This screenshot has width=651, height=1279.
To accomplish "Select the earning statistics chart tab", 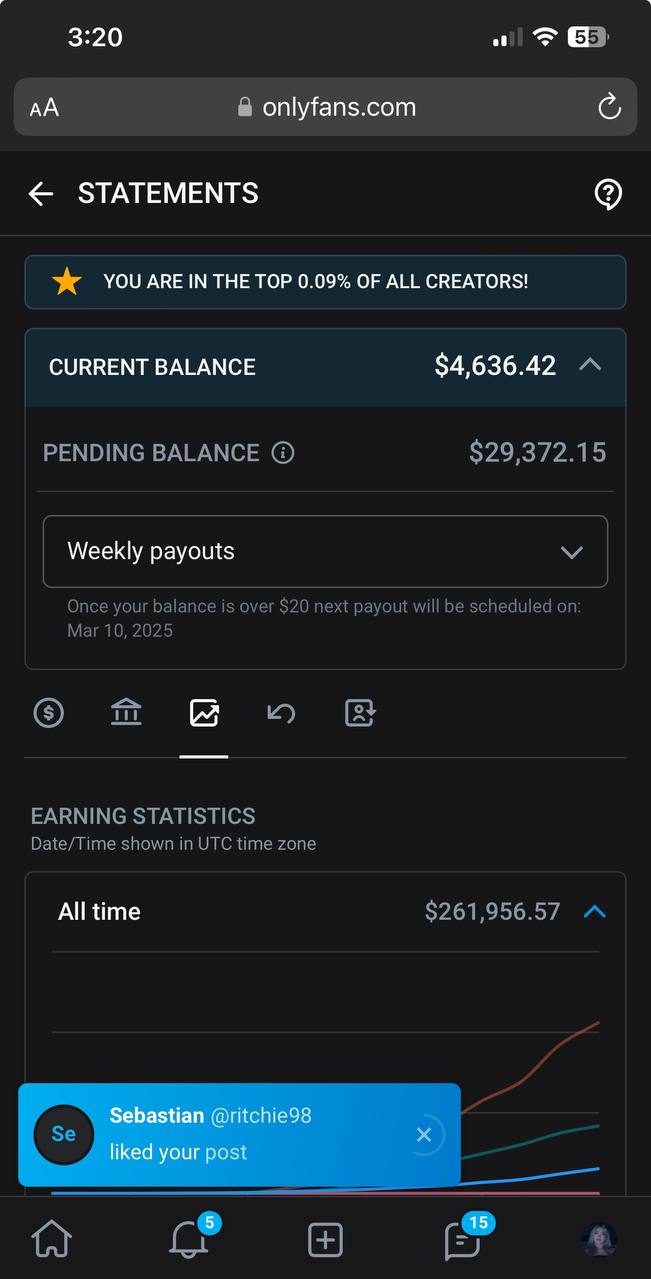I will 204,713.
